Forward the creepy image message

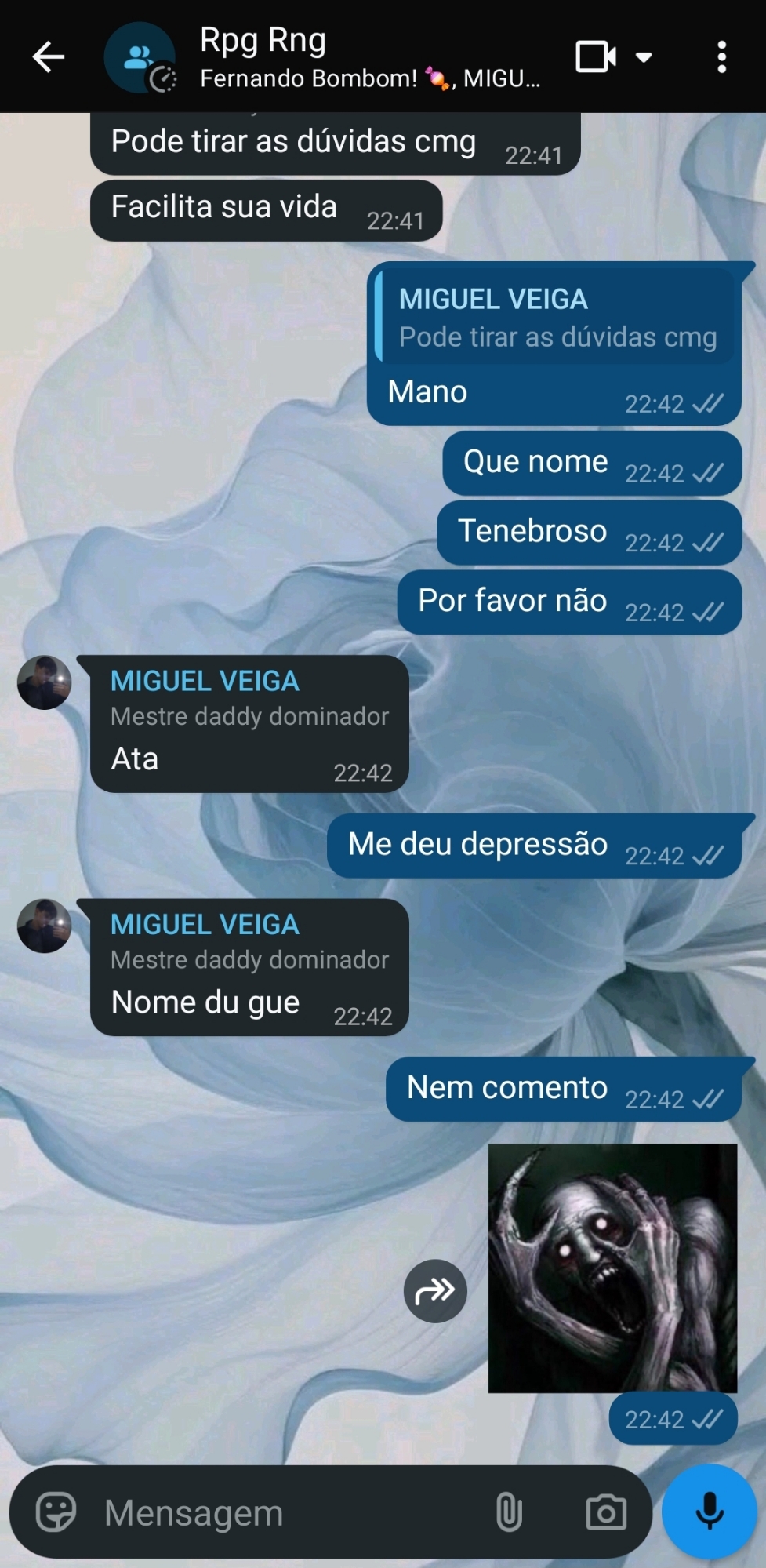[x=435, y=1290]
